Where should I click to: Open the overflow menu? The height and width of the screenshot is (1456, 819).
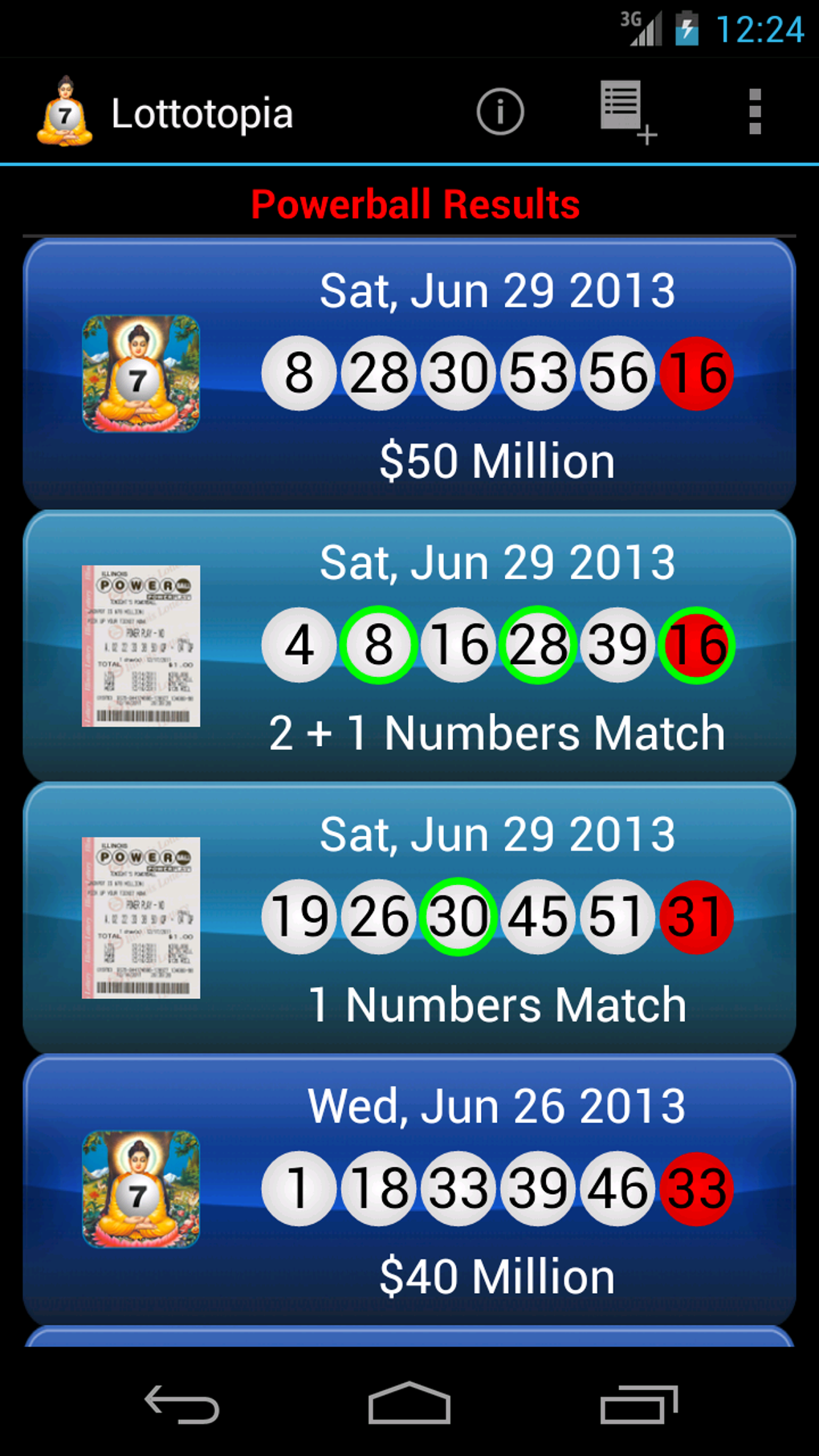click(752, 112)
